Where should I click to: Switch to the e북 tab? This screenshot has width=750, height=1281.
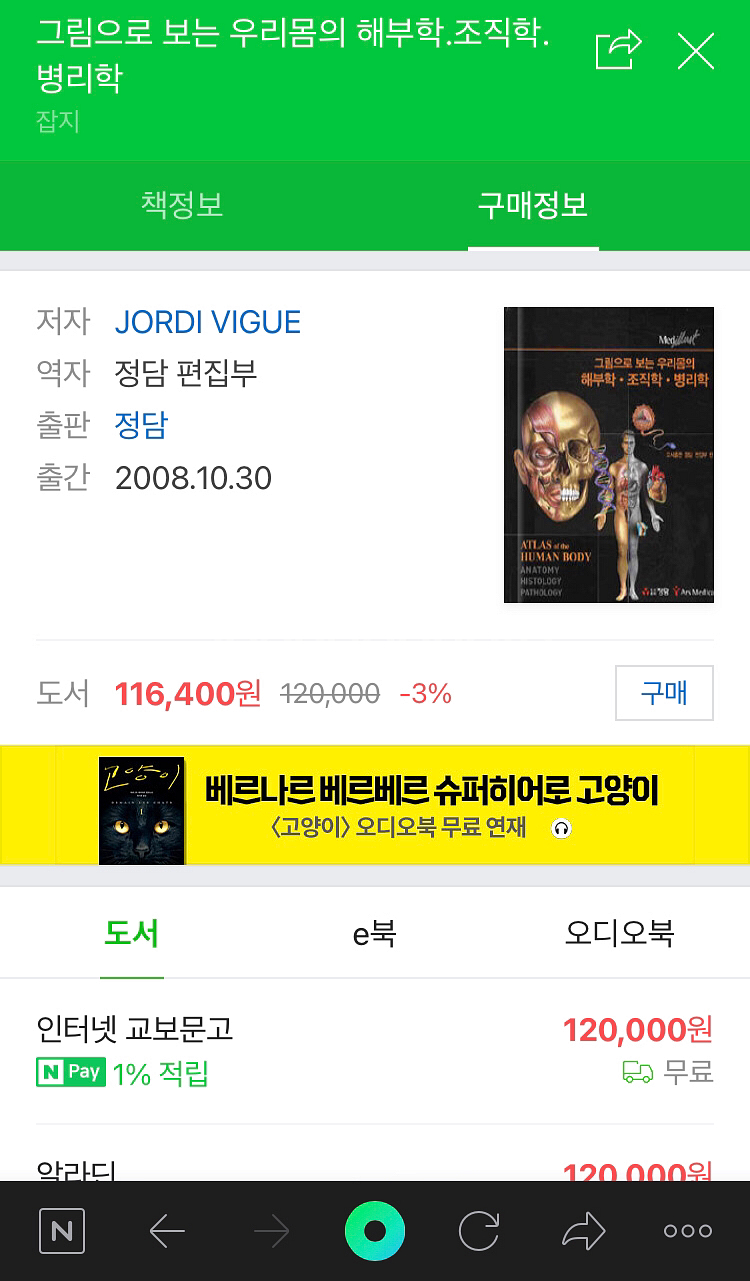374,934
